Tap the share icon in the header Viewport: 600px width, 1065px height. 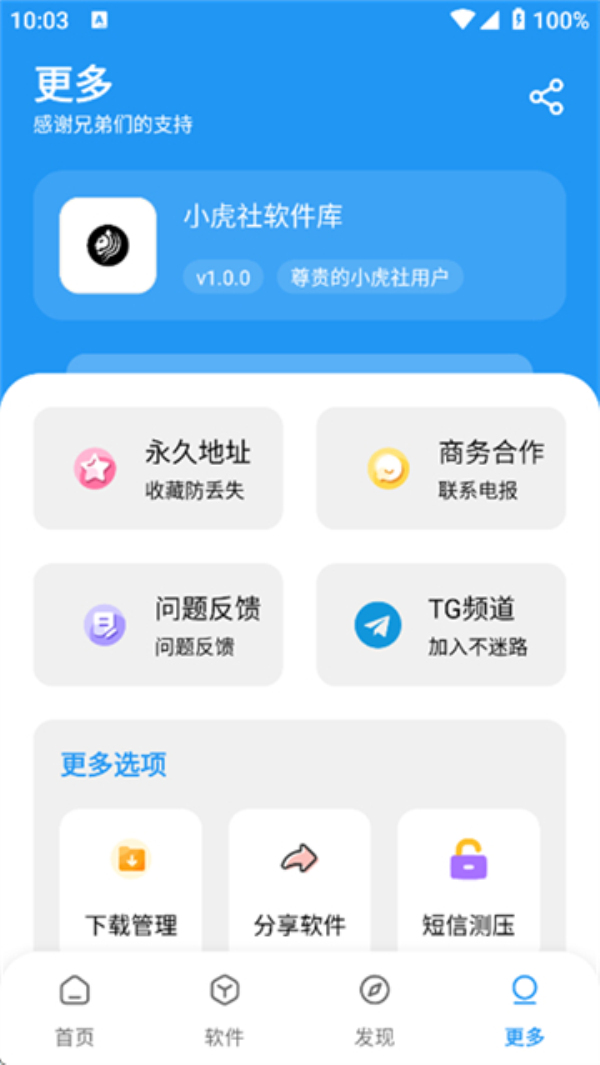546,96
